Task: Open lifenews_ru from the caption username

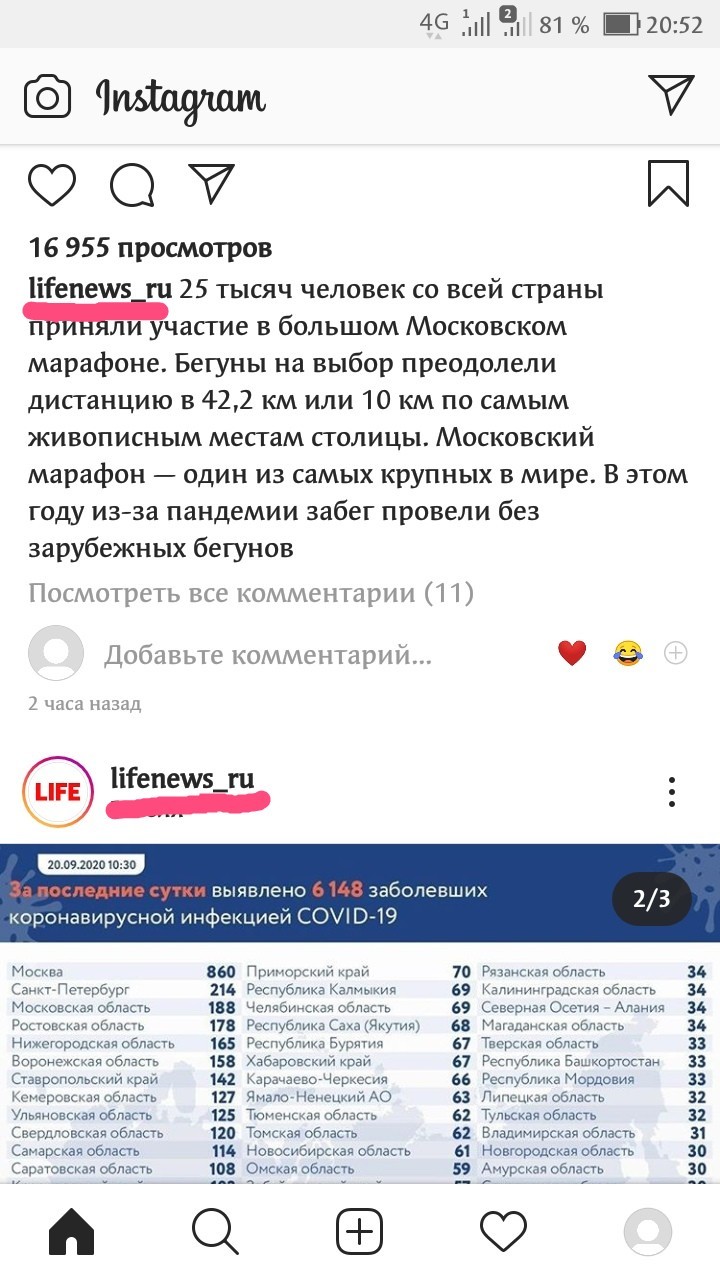Action: coord(100,290)
